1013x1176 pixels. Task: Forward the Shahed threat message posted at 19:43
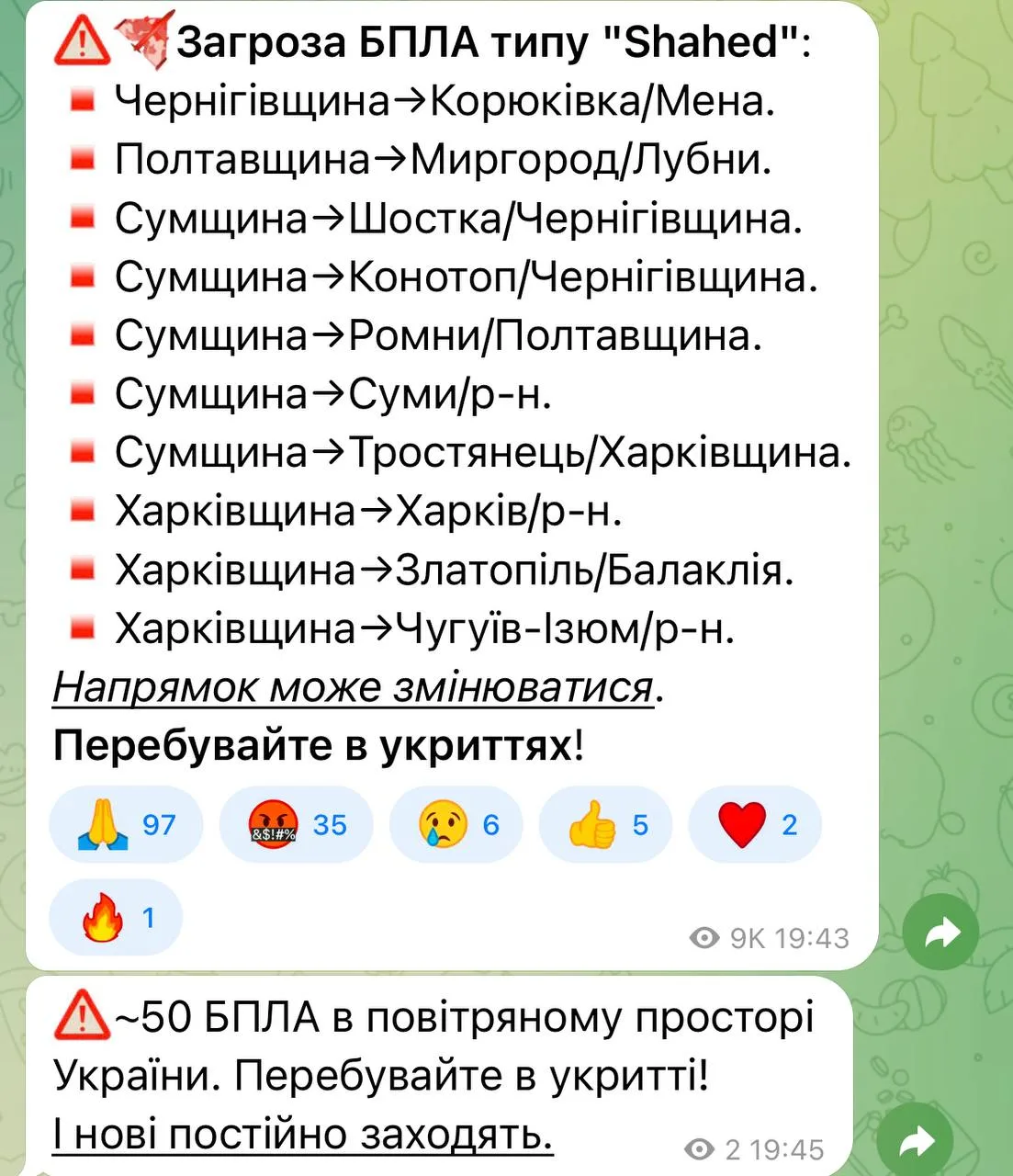pyautogui.click(x=940, y=932)
